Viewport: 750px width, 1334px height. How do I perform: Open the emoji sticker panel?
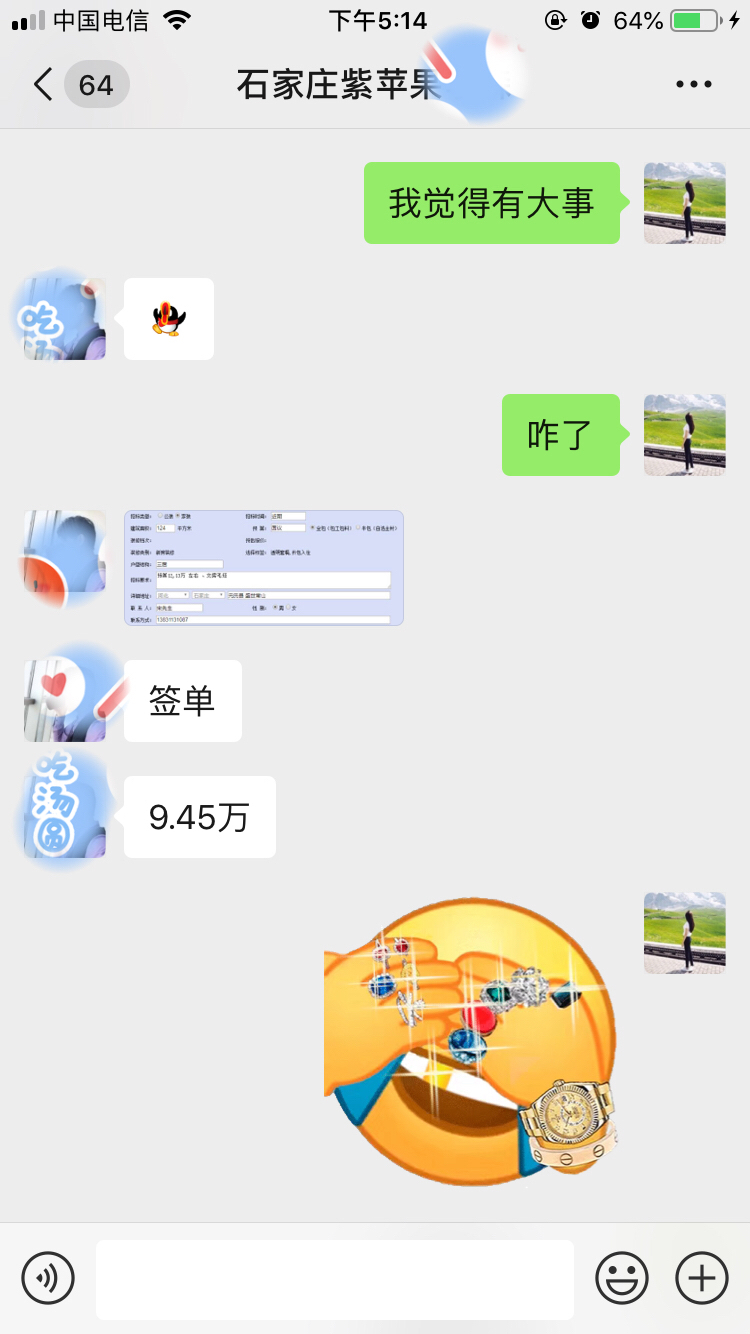point(622,1278)
